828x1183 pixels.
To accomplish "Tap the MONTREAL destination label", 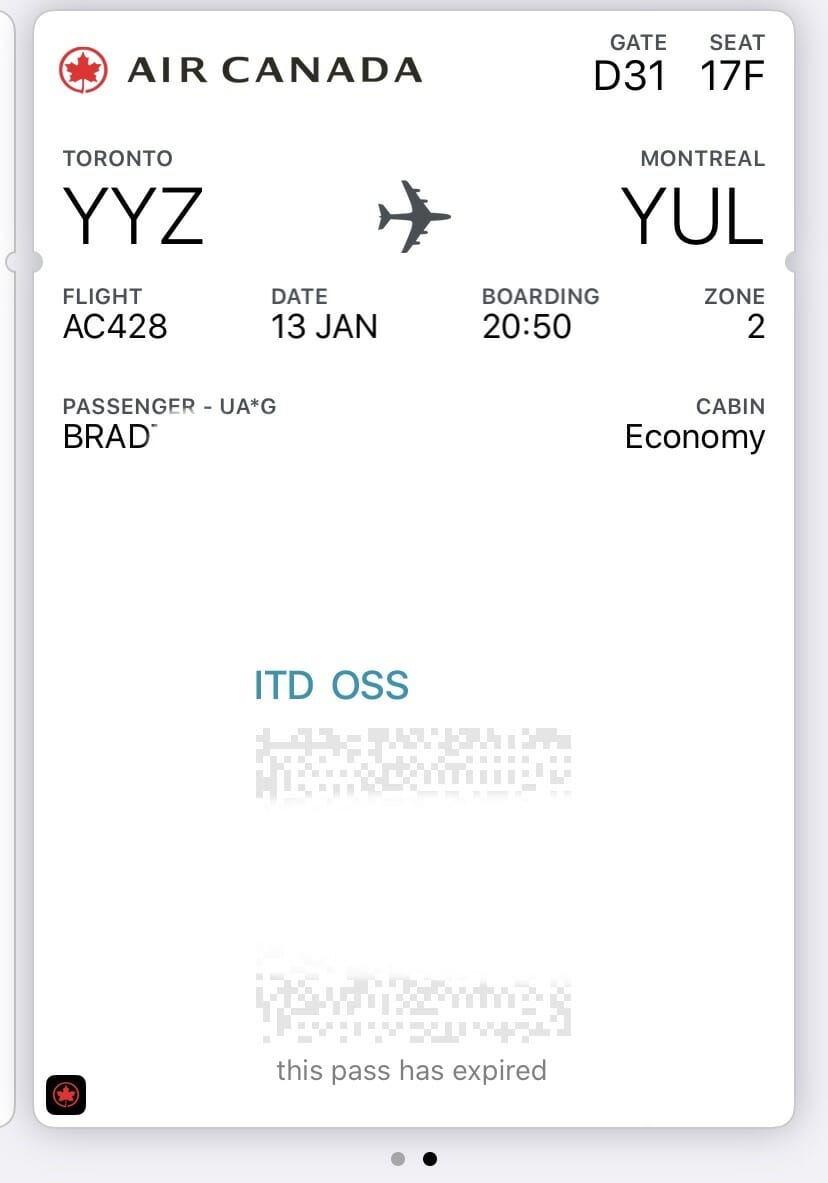I will [x=704, y=158].
